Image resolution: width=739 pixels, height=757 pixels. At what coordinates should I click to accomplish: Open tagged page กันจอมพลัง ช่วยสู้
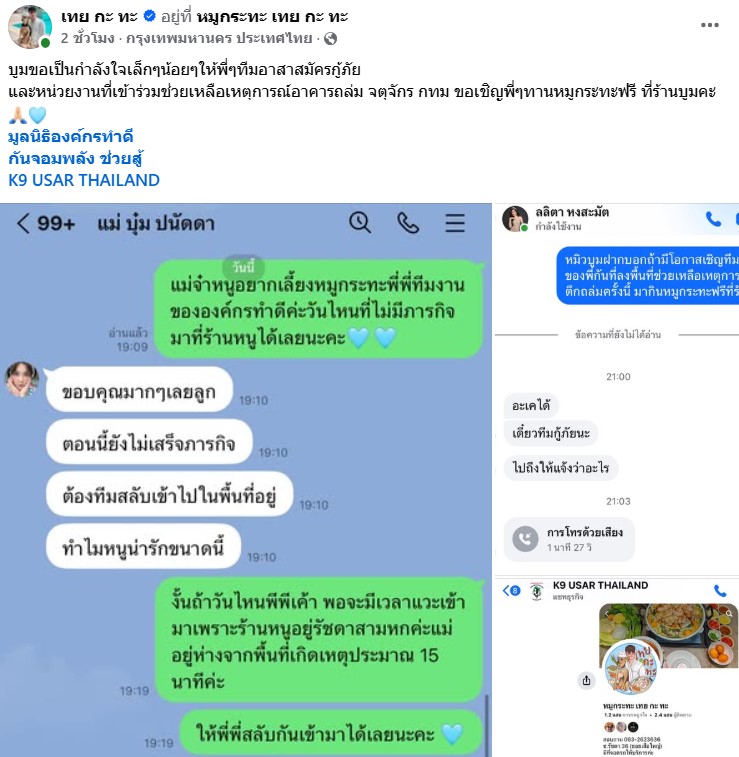click(73, 158)
